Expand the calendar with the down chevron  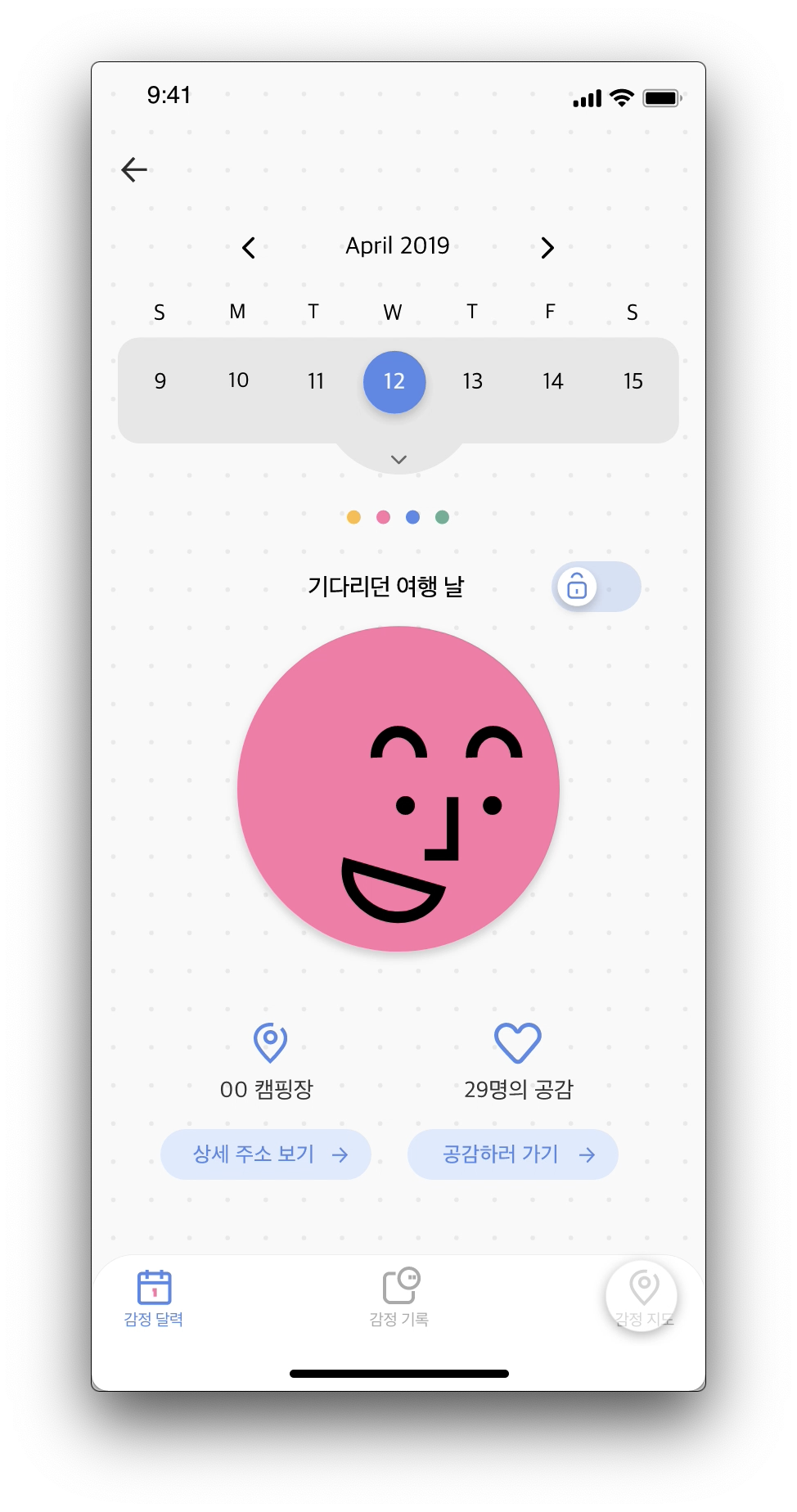pos(398,459)
